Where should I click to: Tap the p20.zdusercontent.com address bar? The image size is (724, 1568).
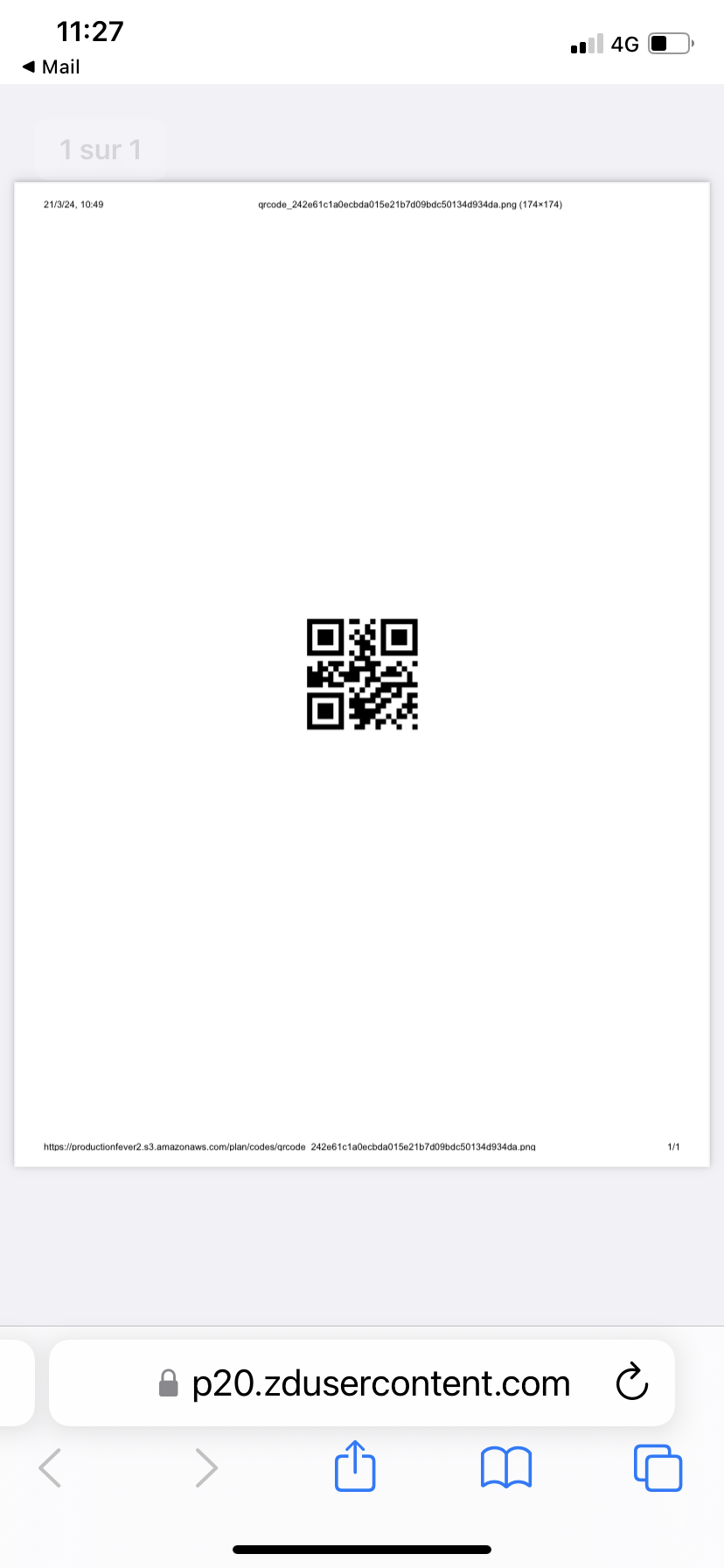(379, 1383)
